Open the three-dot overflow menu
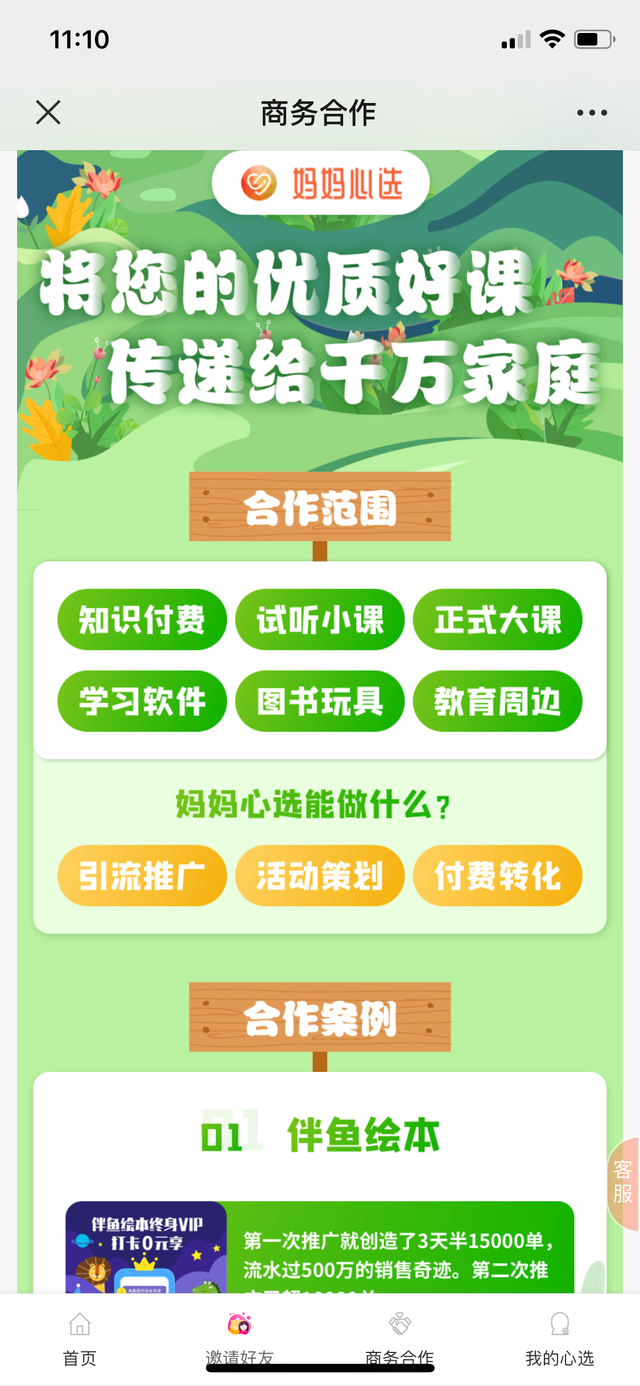Screen dimensions: 640x1386 (592, 113)
